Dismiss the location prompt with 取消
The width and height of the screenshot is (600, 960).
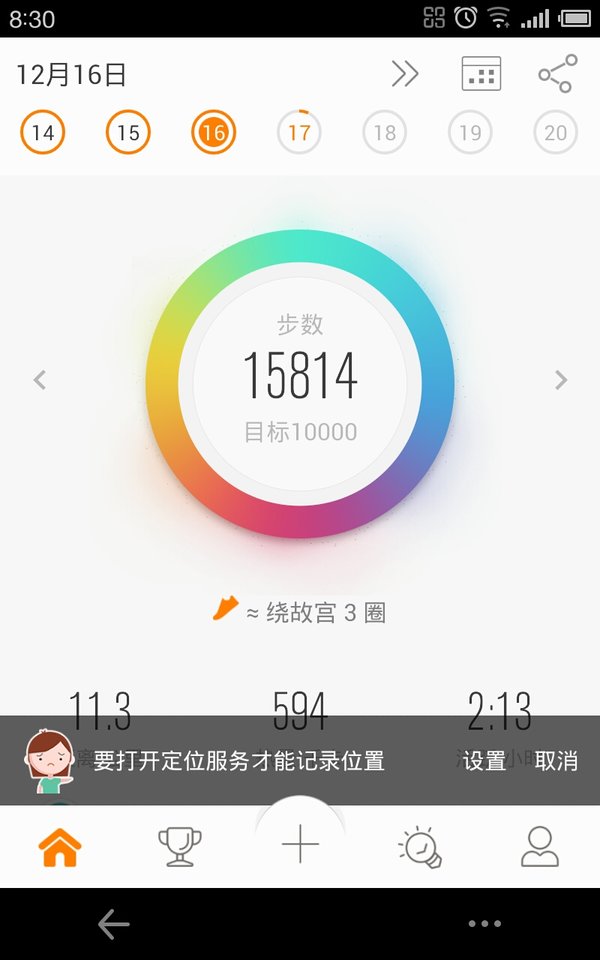pyautogui.click(x=556, y=760)
